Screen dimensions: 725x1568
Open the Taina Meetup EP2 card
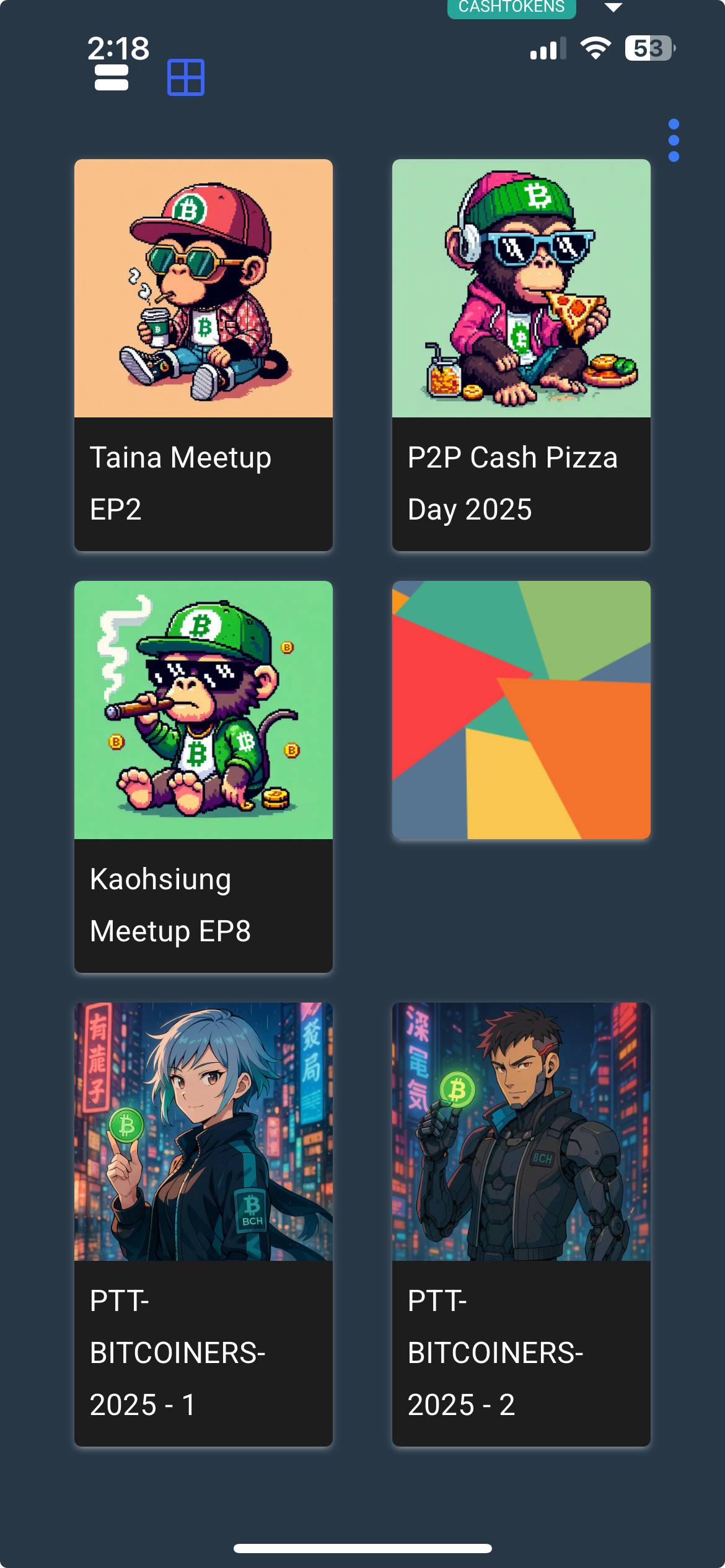click(x=203, y=354)
